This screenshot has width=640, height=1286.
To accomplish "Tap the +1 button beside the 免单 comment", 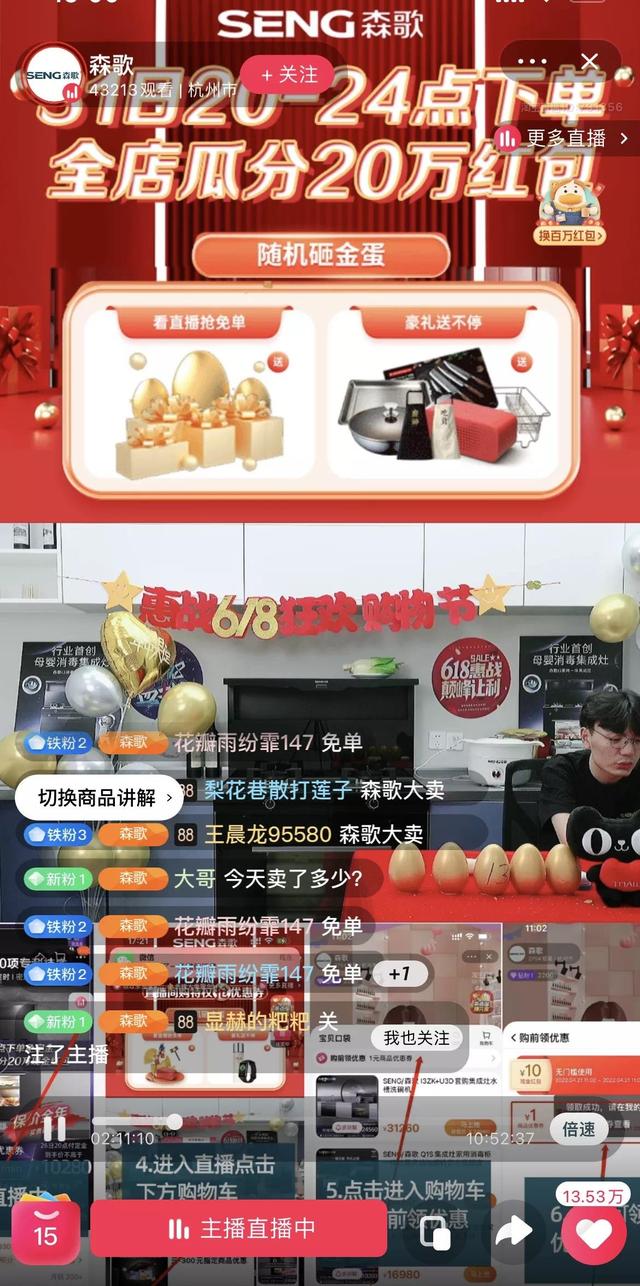I will [399, 973].
